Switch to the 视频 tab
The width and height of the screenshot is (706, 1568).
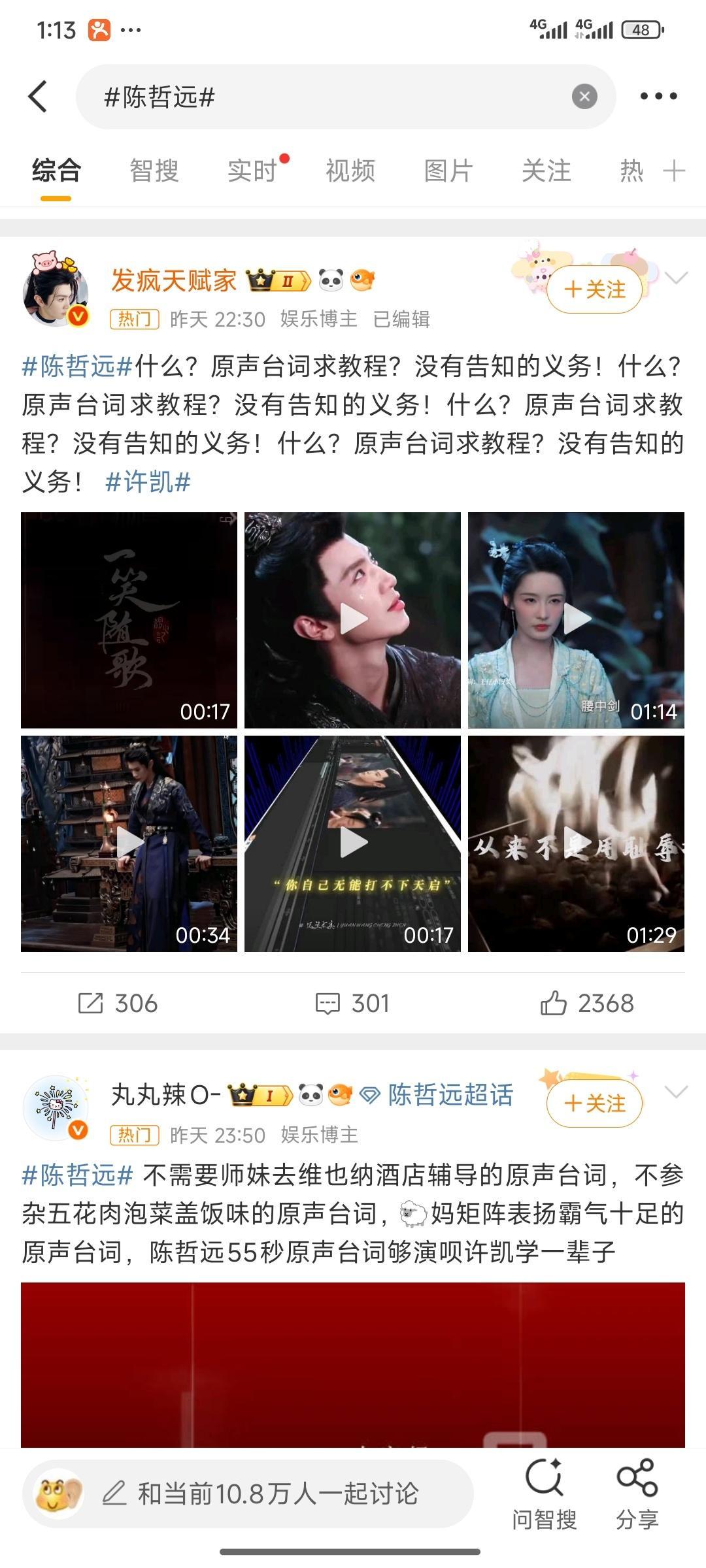coord(351,171)
